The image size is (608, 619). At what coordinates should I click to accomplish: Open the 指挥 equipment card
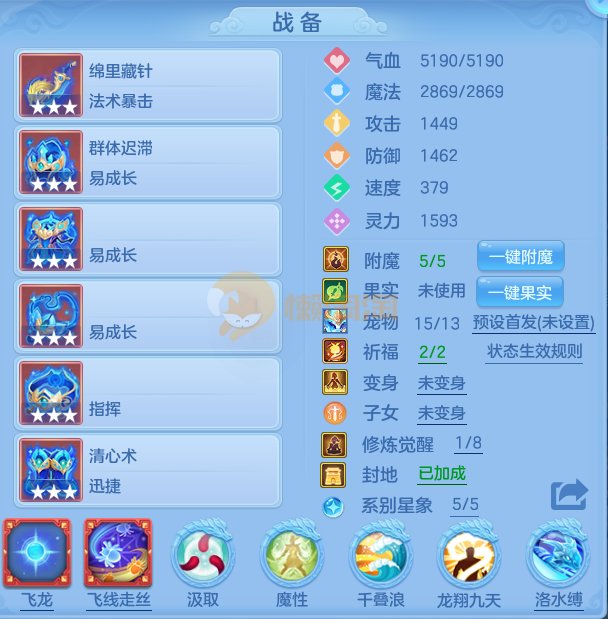click(148, 393)
